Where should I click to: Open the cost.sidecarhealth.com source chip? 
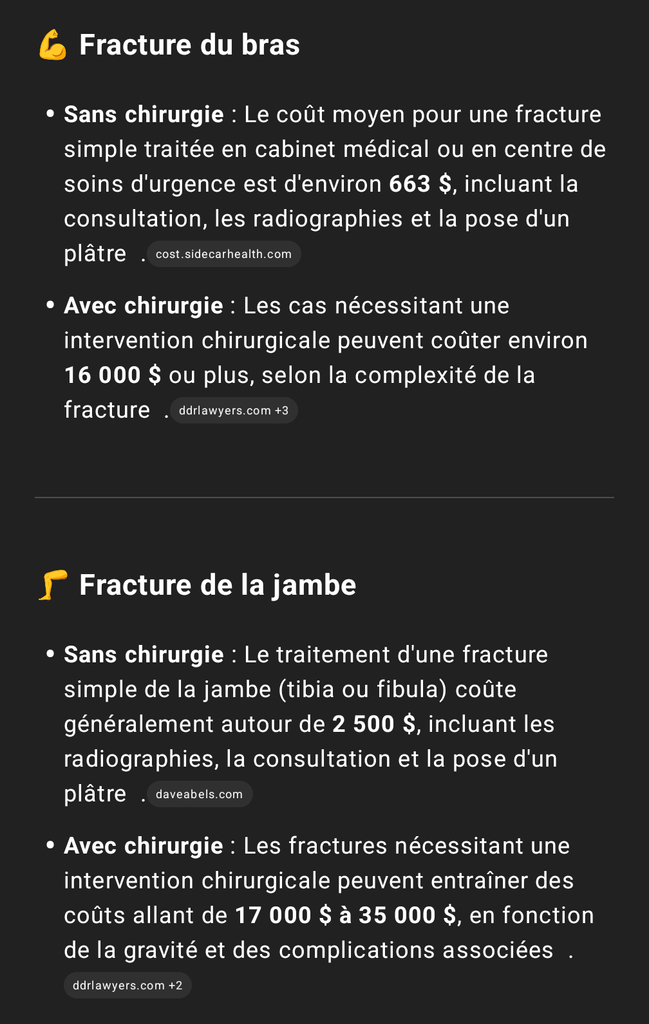pyautogui.click(x=224, y=254)
